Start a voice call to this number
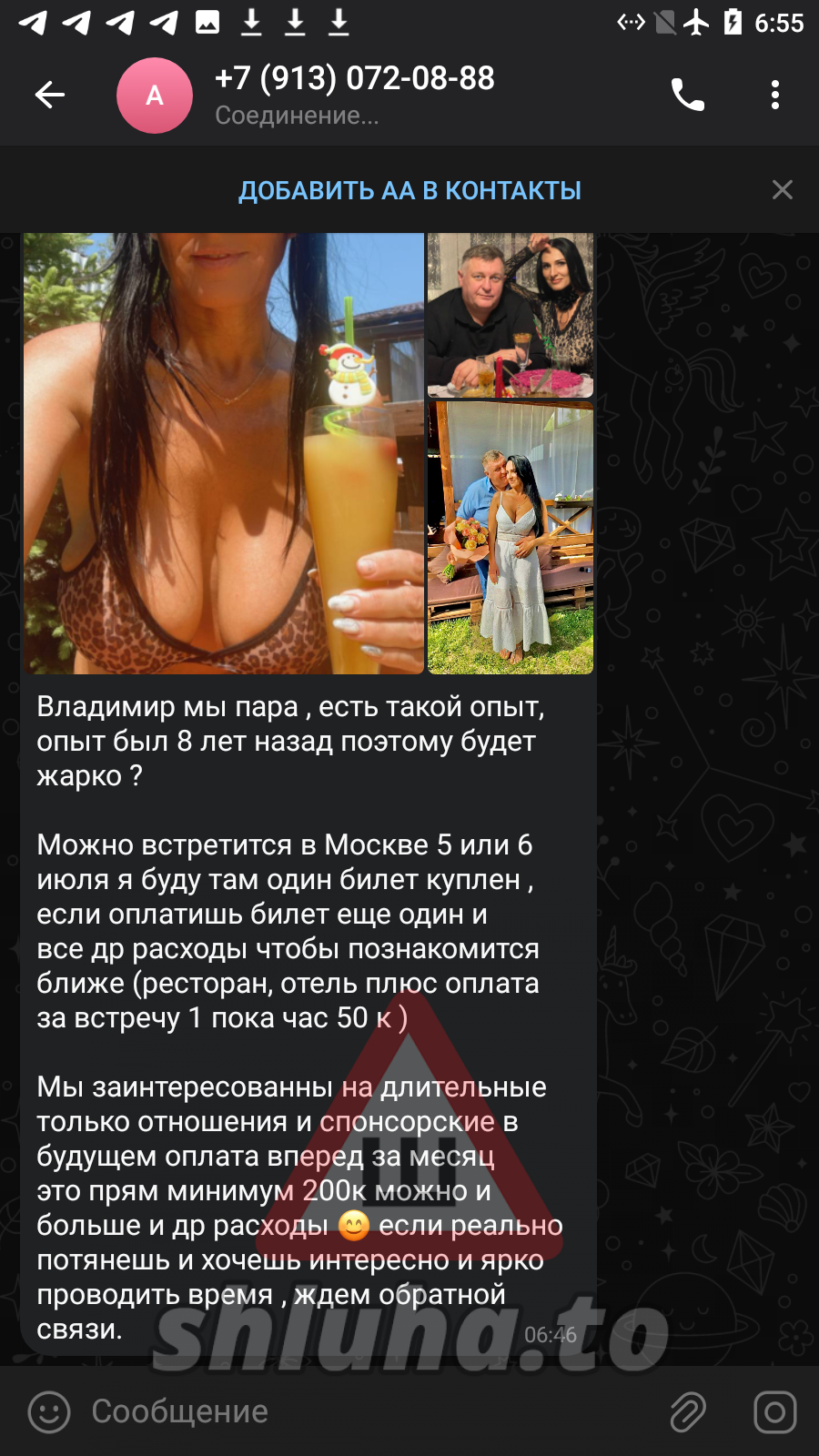This screenshot has height=1456, width=819. 687,95
